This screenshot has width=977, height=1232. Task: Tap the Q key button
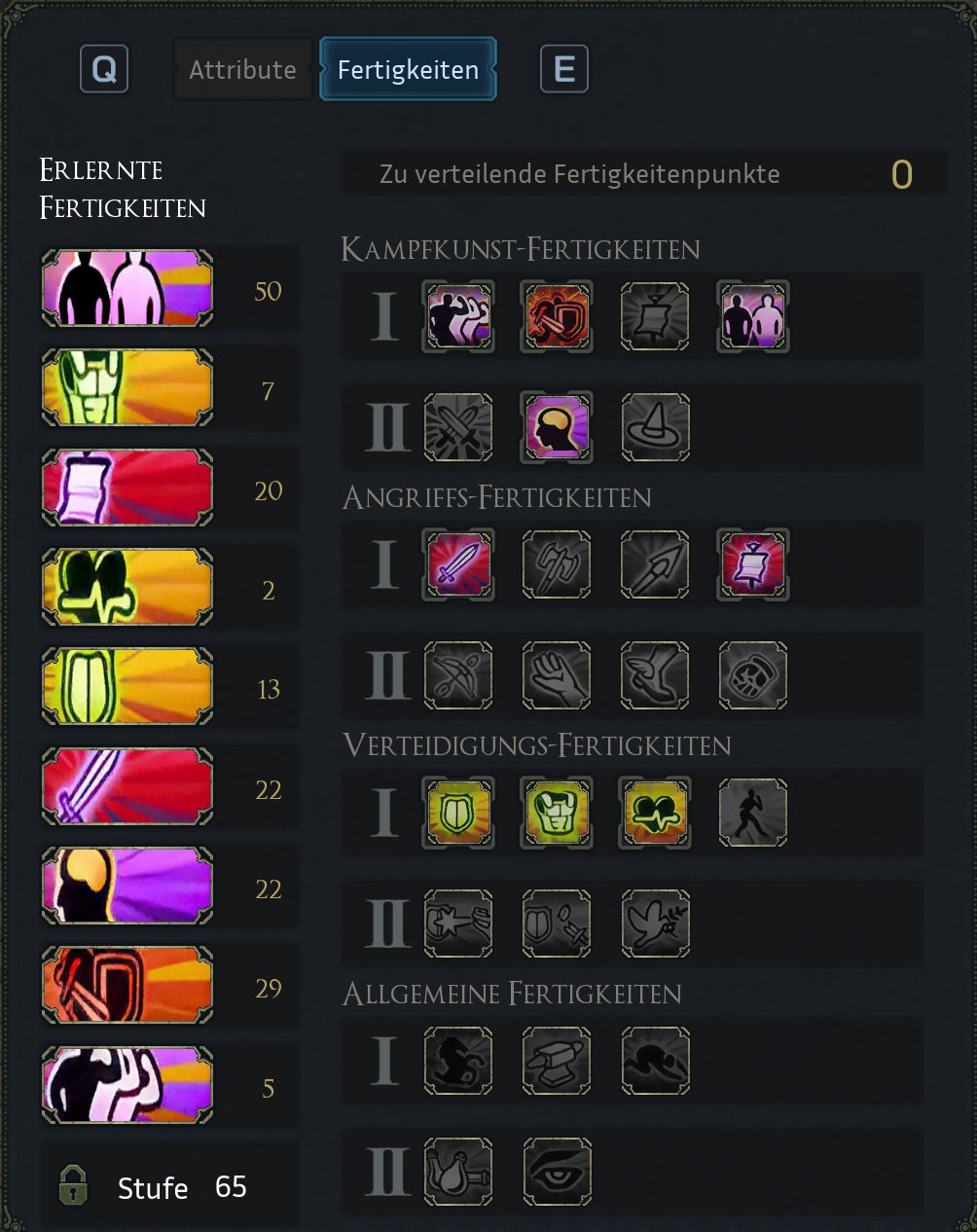104,69
